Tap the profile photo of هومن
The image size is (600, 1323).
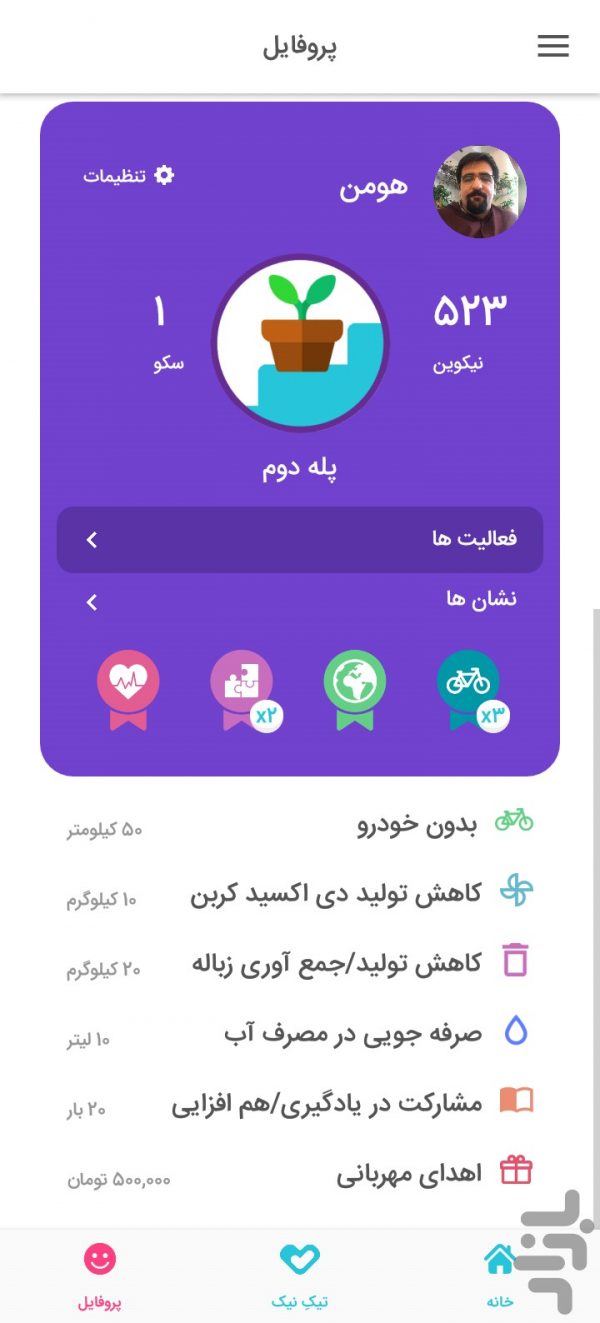[x=480, y=192]
